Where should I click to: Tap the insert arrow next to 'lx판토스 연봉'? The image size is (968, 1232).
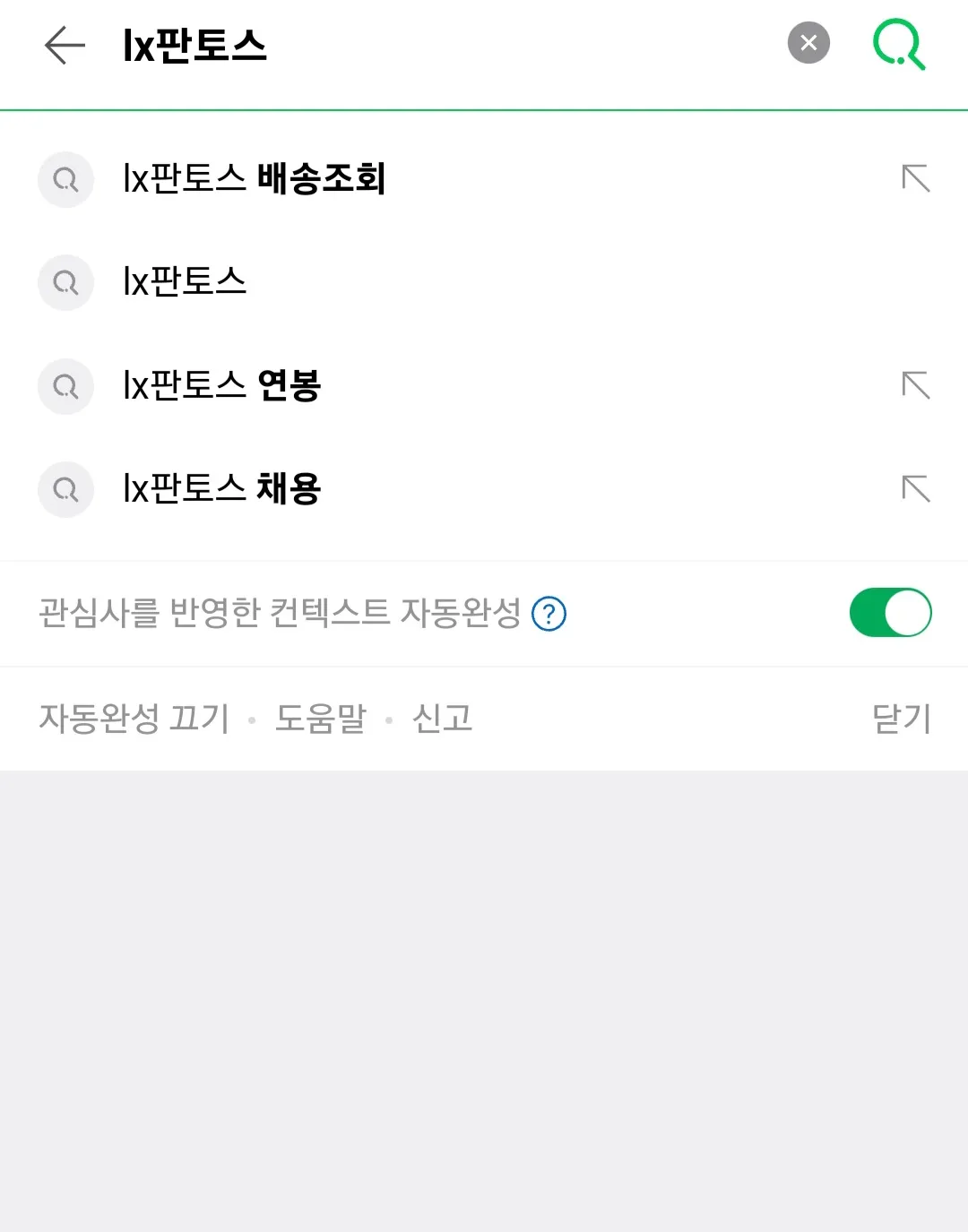point(915,385)
